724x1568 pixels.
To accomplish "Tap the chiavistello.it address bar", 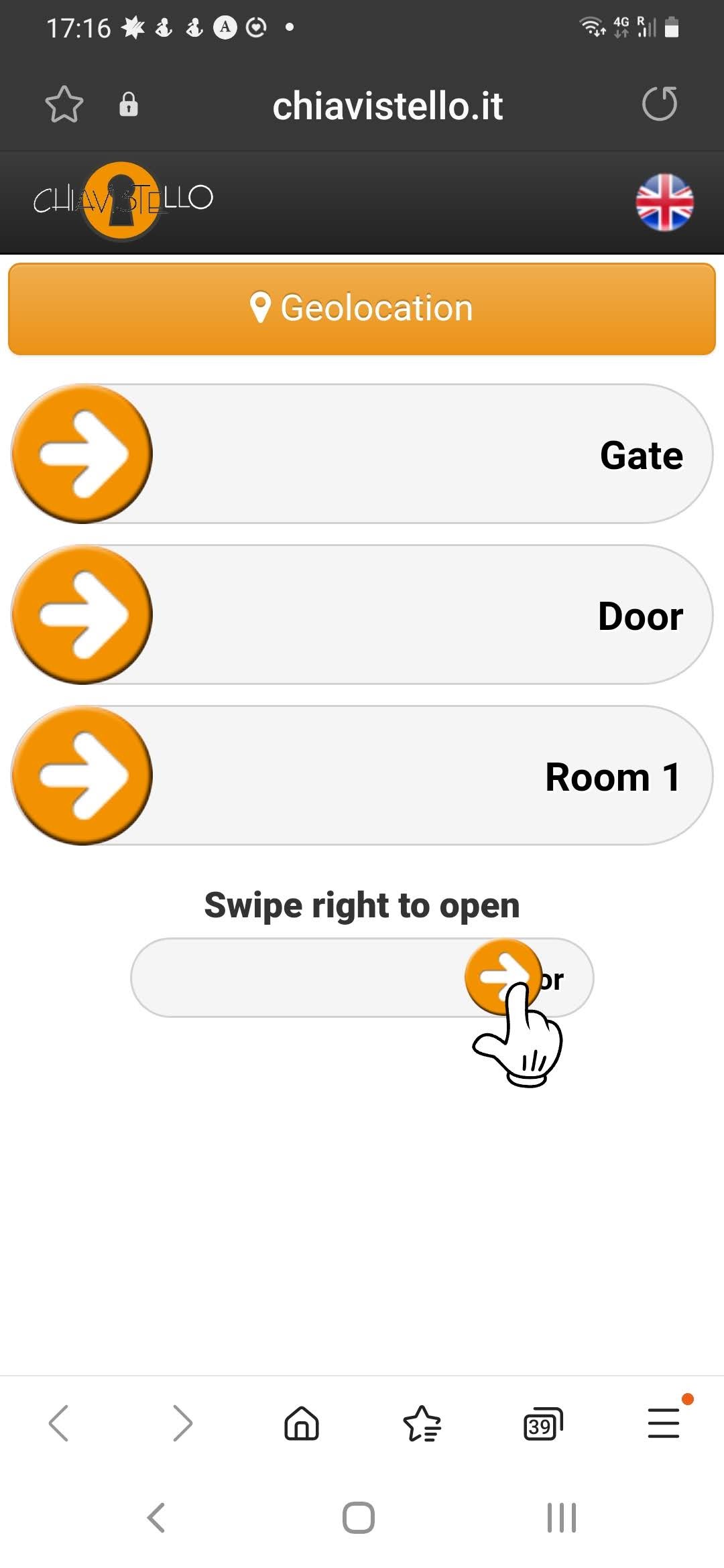I will (x=387, y=106).
